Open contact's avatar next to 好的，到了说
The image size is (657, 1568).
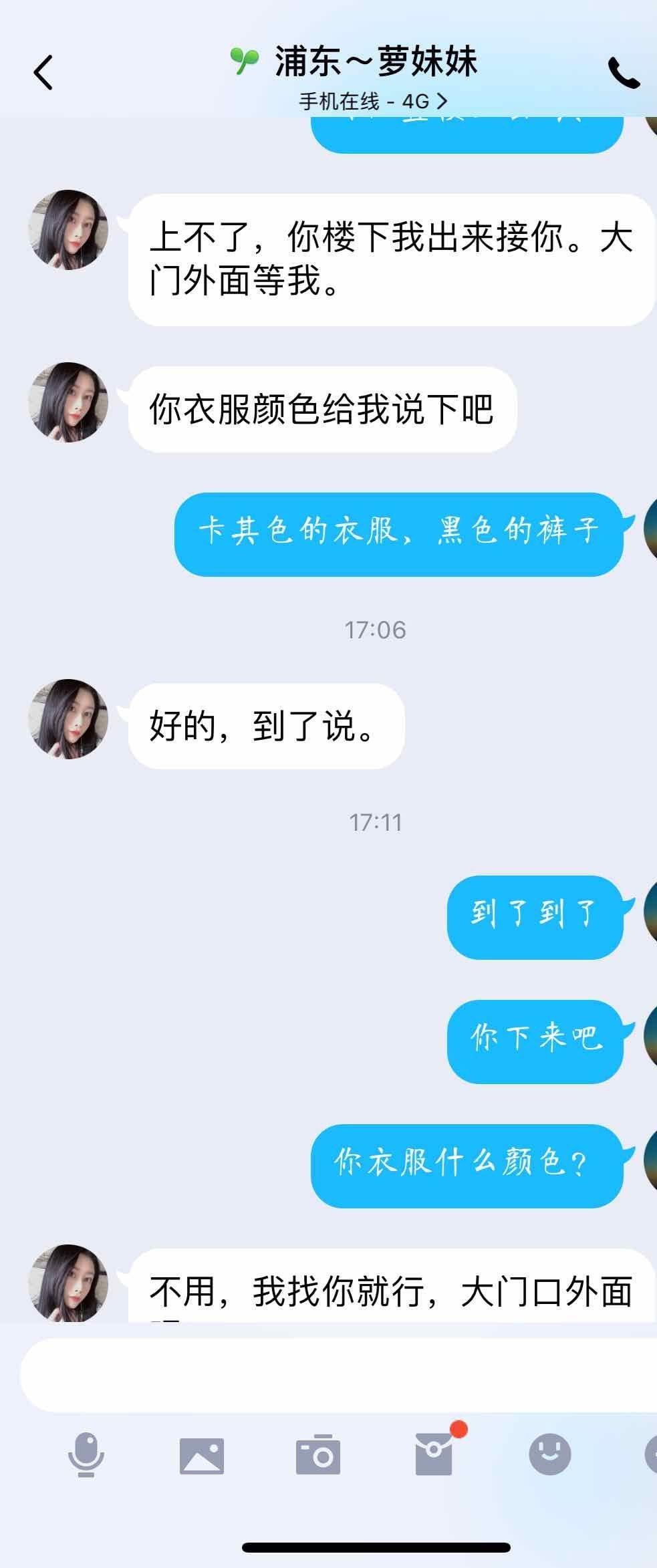[x=68, y=719]
